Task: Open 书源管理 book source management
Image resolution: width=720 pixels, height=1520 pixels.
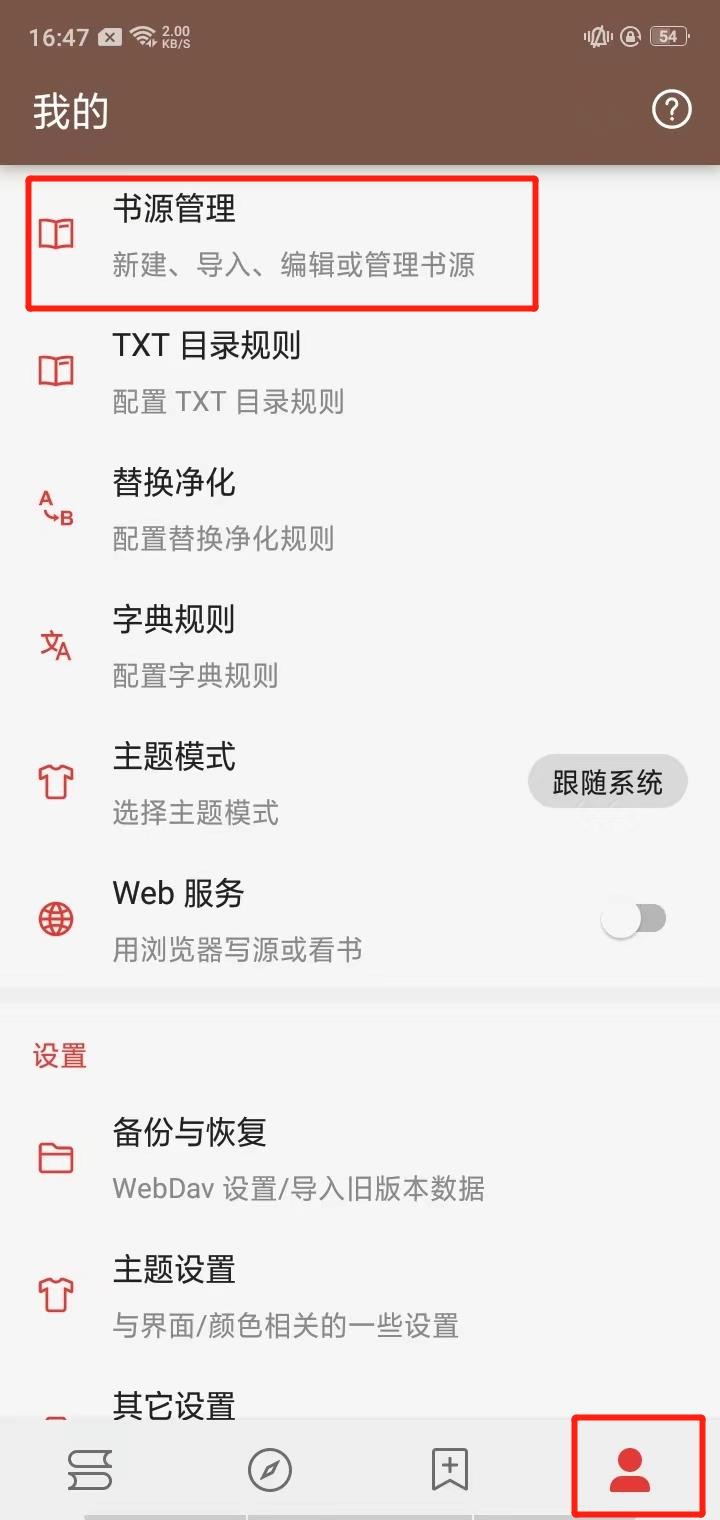Action: (x=280, y=236)
